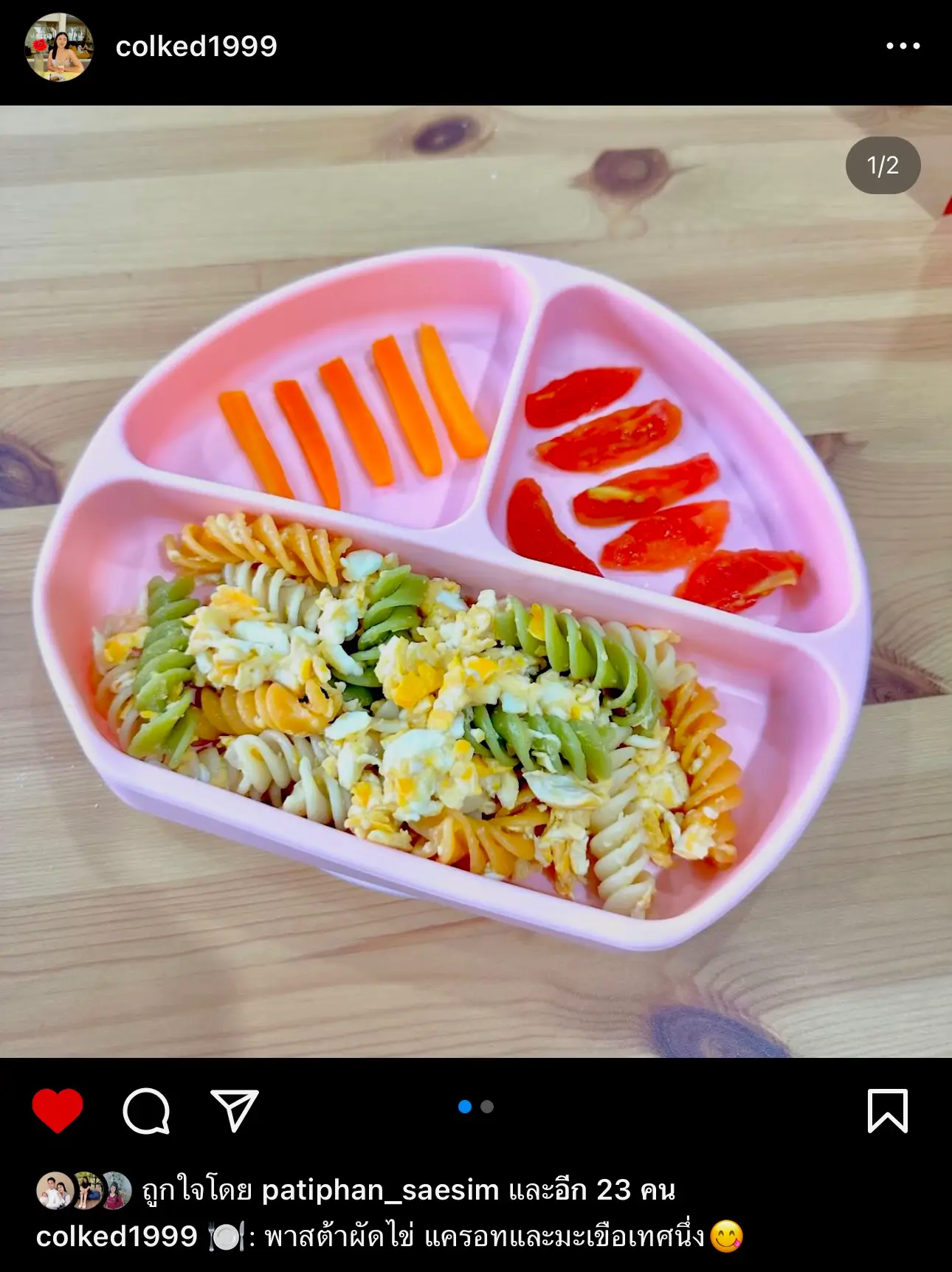Bookmark this post
Image resolution: width=952 pixels, height=1272 pixels.
887,1110
